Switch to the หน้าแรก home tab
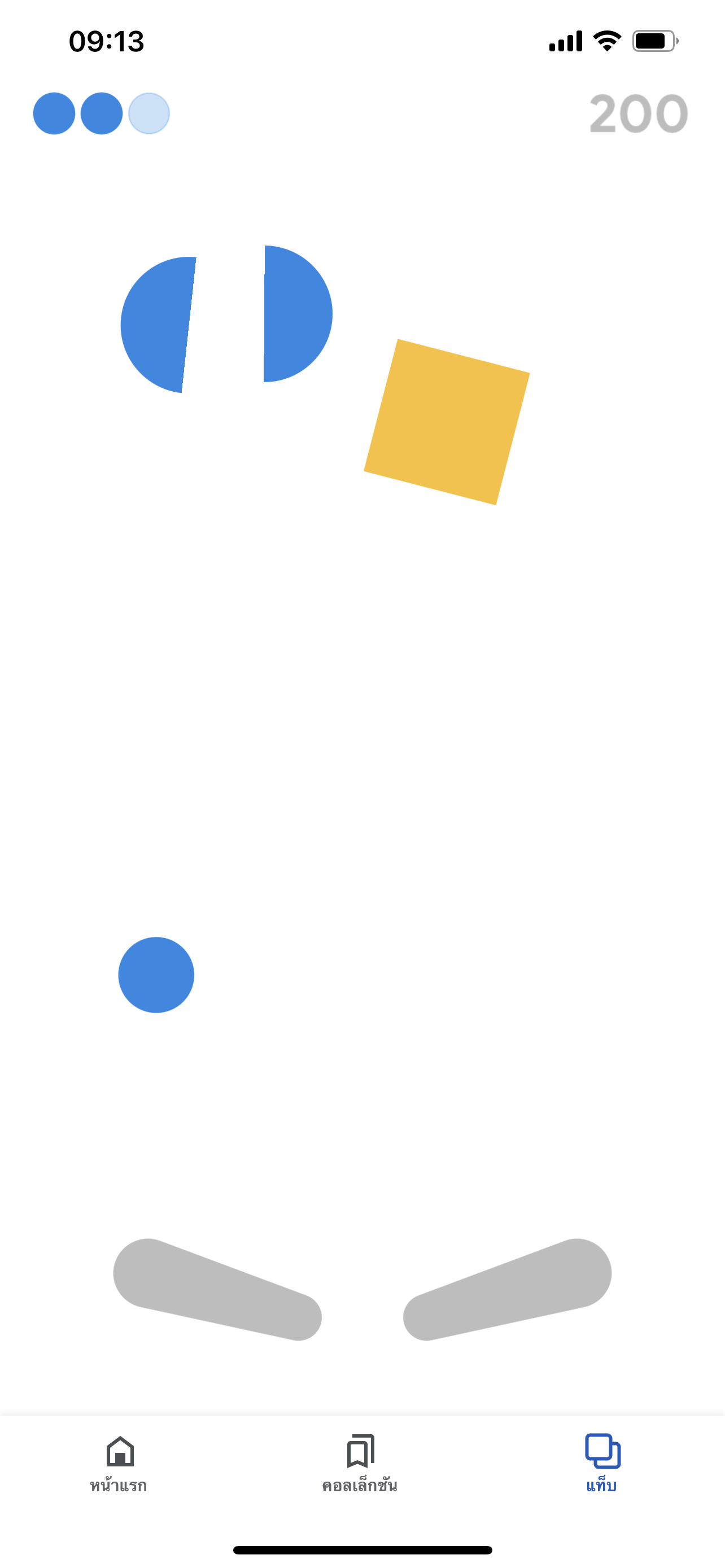This screenshot has width=725, height=1568. coord(119,1464)
